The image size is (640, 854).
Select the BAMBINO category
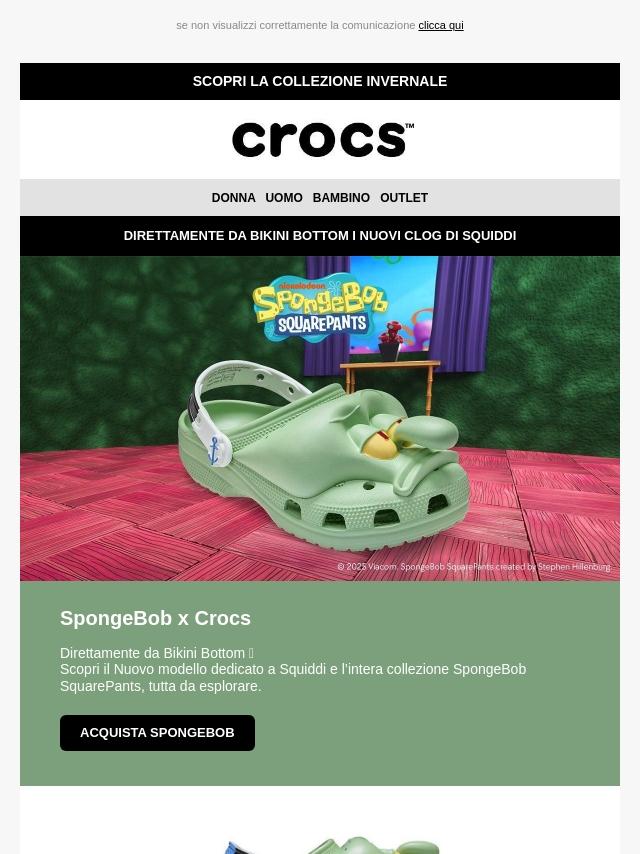341,198
